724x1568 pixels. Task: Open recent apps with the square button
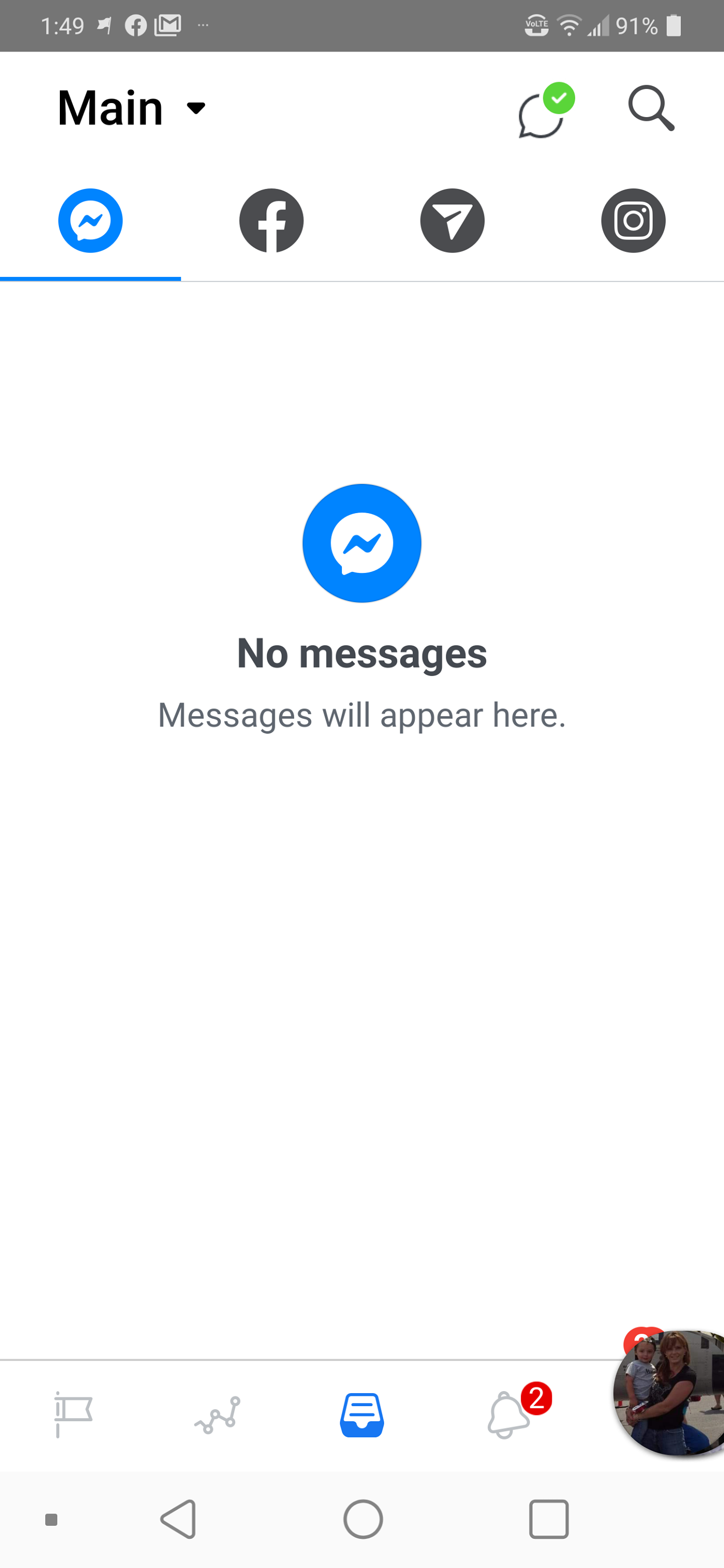click(x=548, y=1519)
